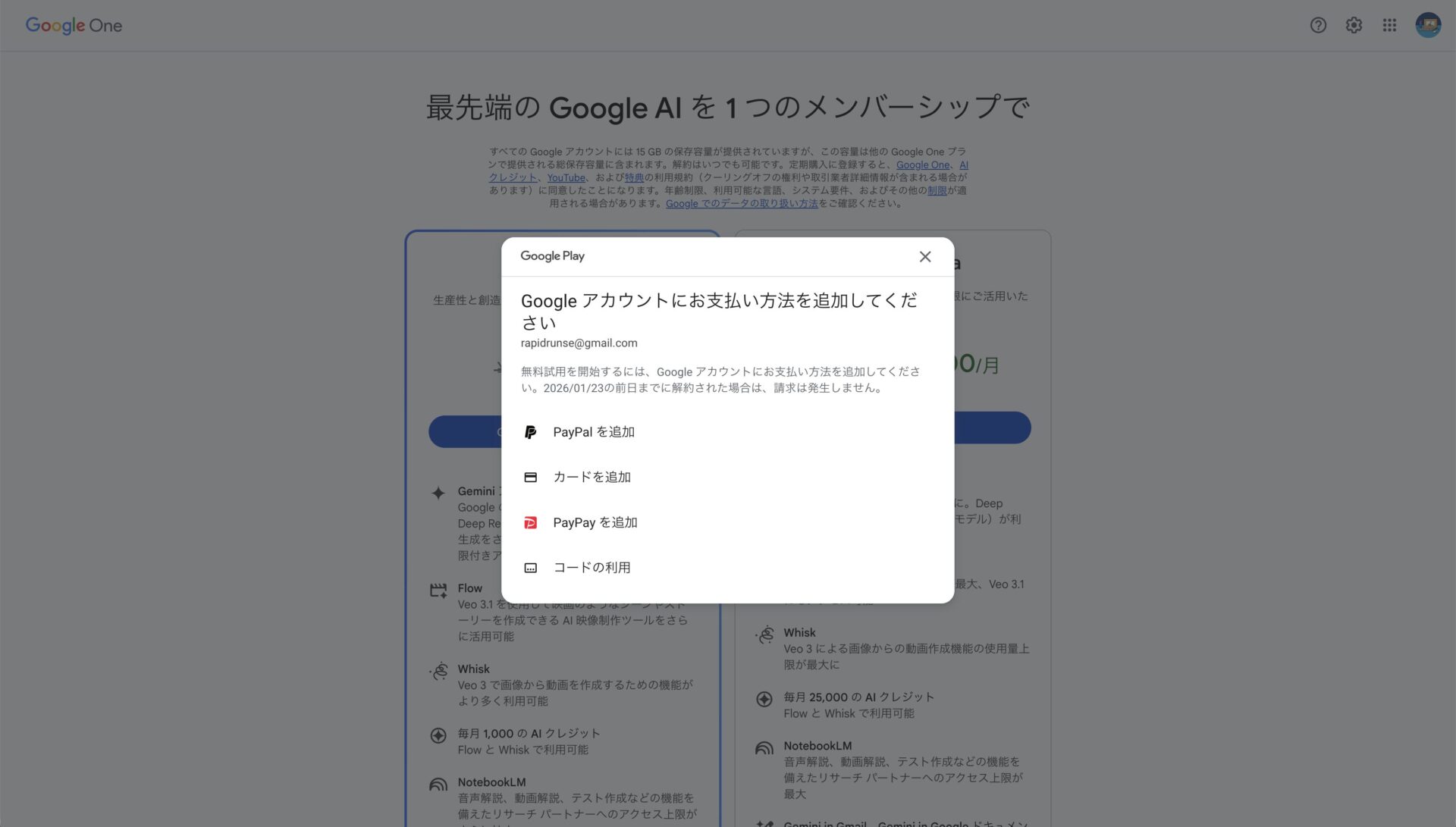The height and width of the screenshot is (827, 1456).
Task: Choose カードを追加 to add a card
Action: coord(591,477)
